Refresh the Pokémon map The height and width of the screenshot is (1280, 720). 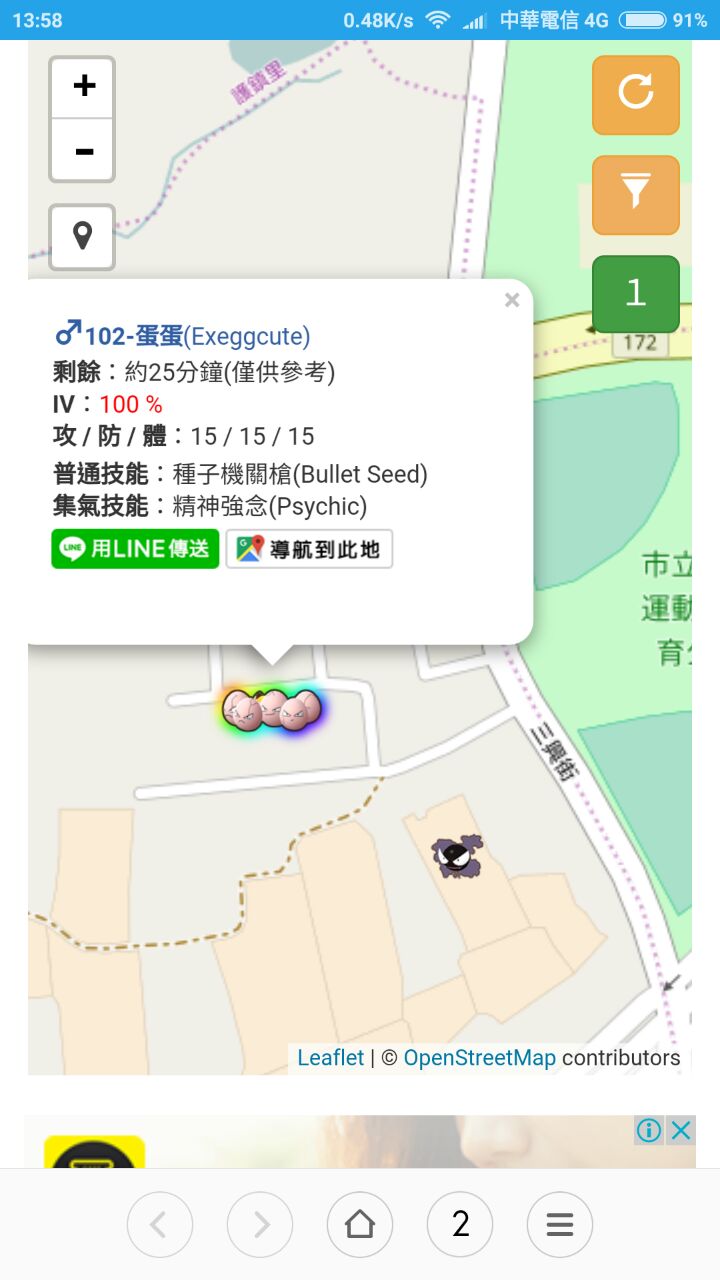click(635, 94)
